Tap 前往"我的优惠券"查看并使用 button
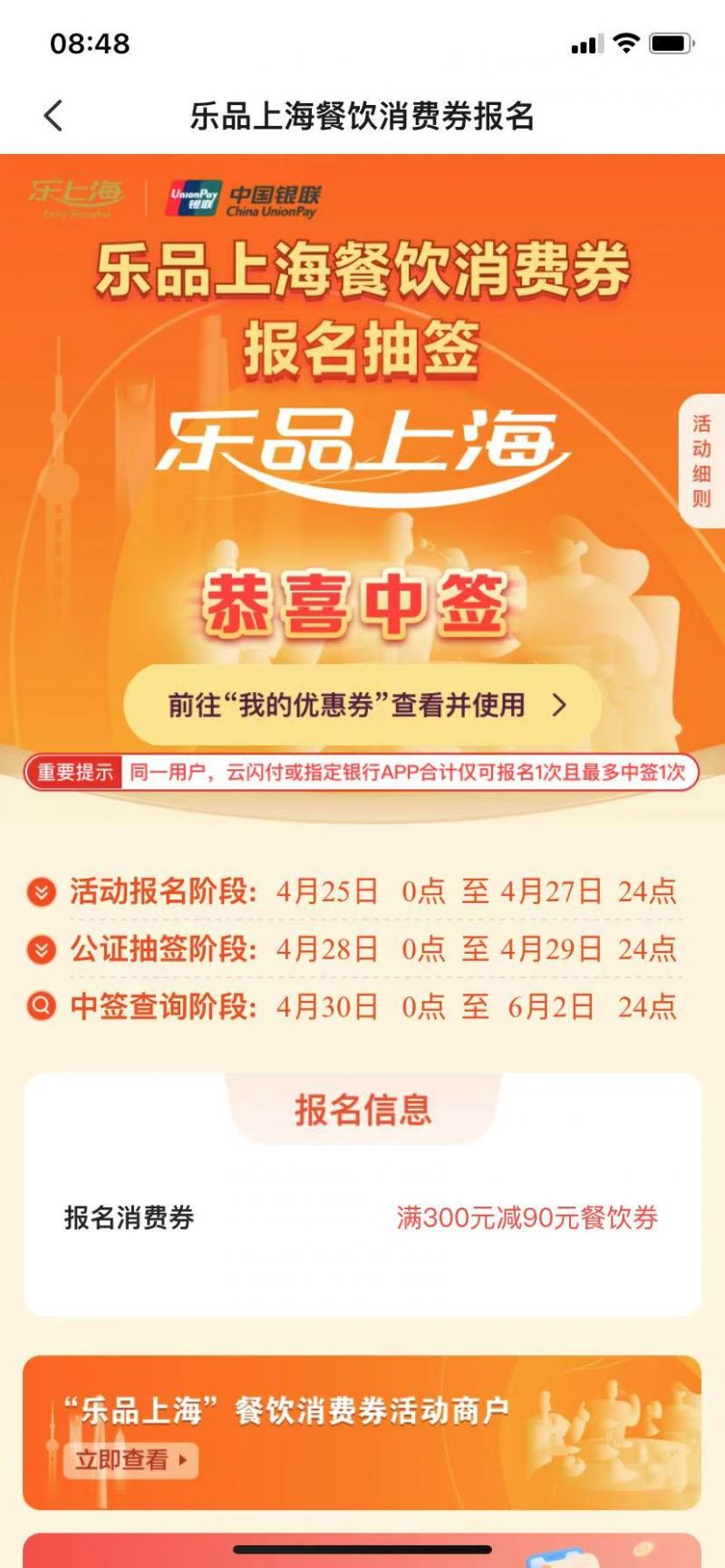The image size is (725, 1568). [x=362, y=705]
